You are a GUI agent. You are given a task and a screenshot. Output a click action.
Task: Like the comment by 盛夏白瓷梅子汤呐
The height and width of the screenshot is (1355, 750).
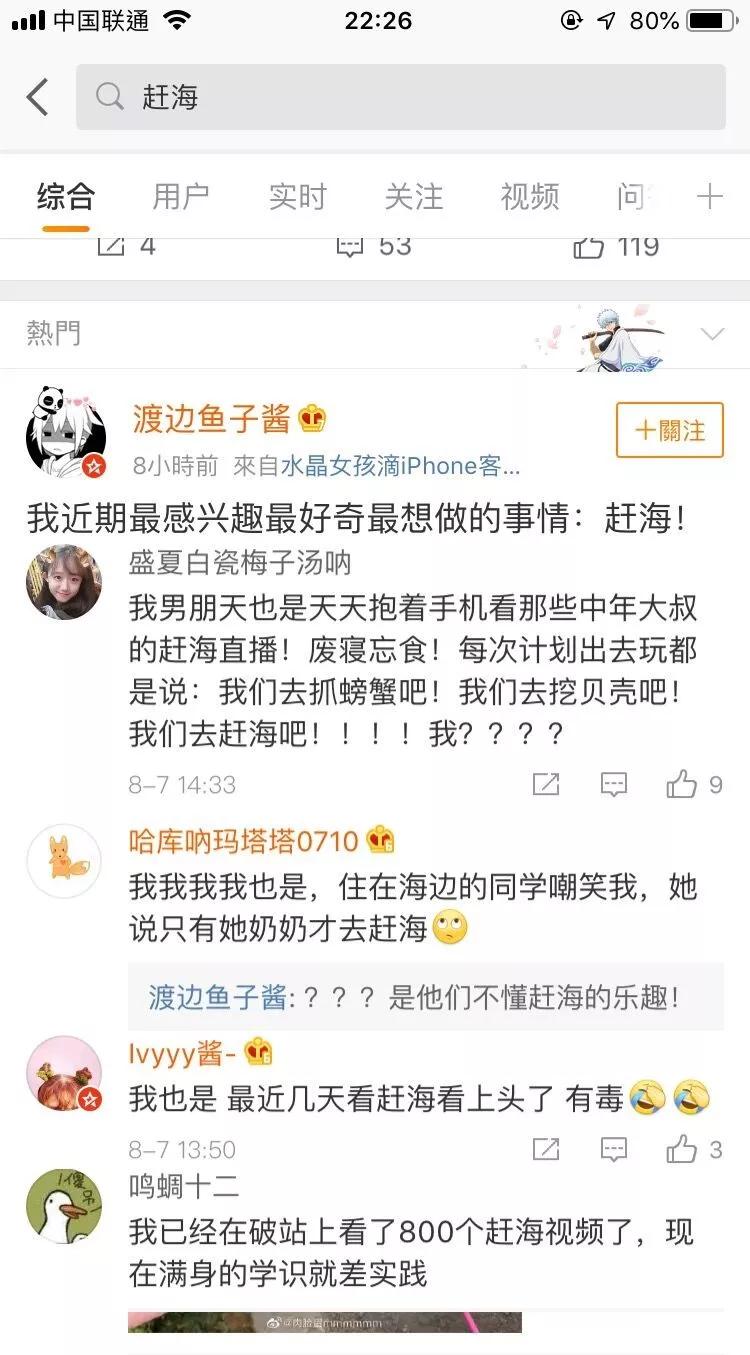coord(683,784)
